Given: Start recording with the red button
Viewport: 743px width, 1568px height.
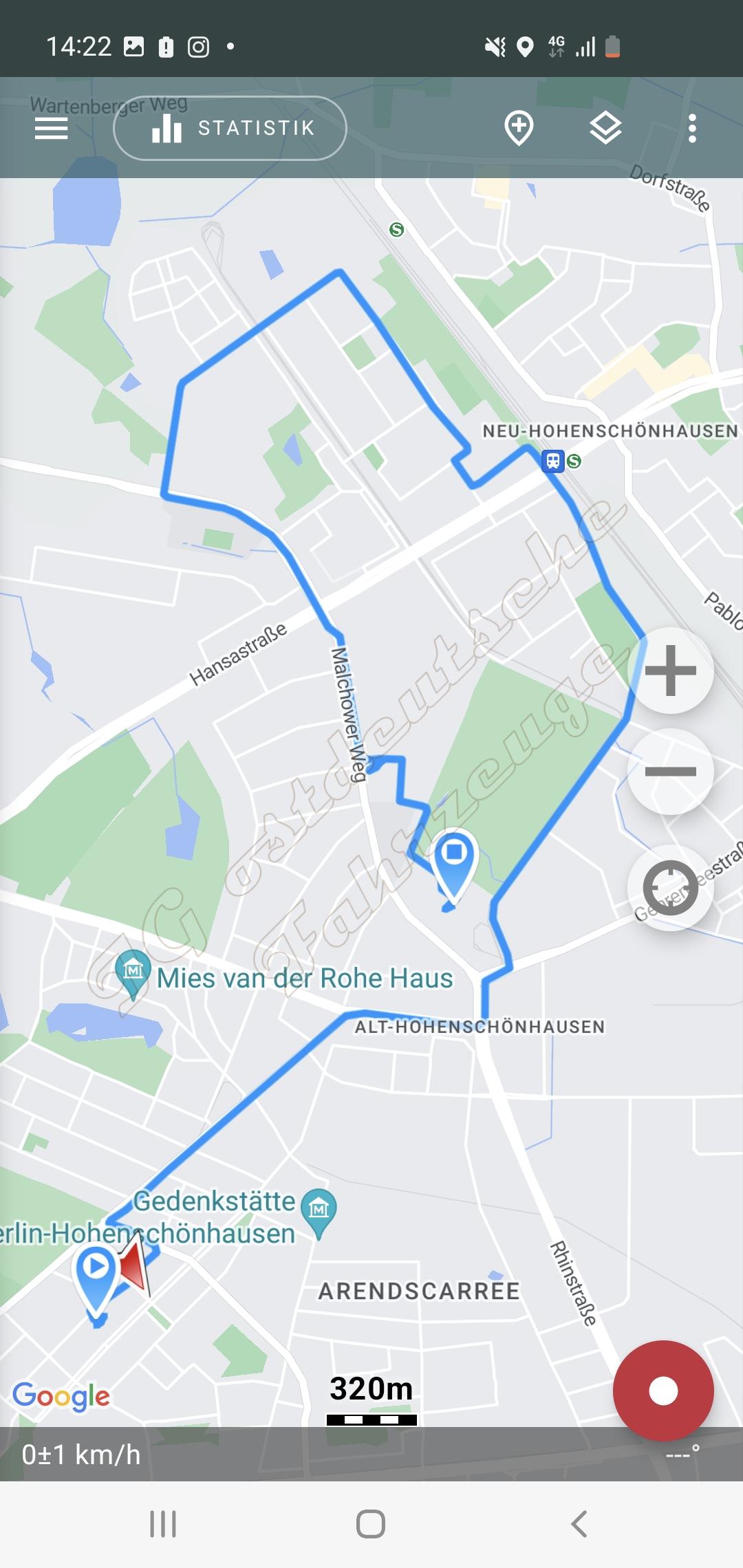Looking at the screenshot, I should 663,1391.
